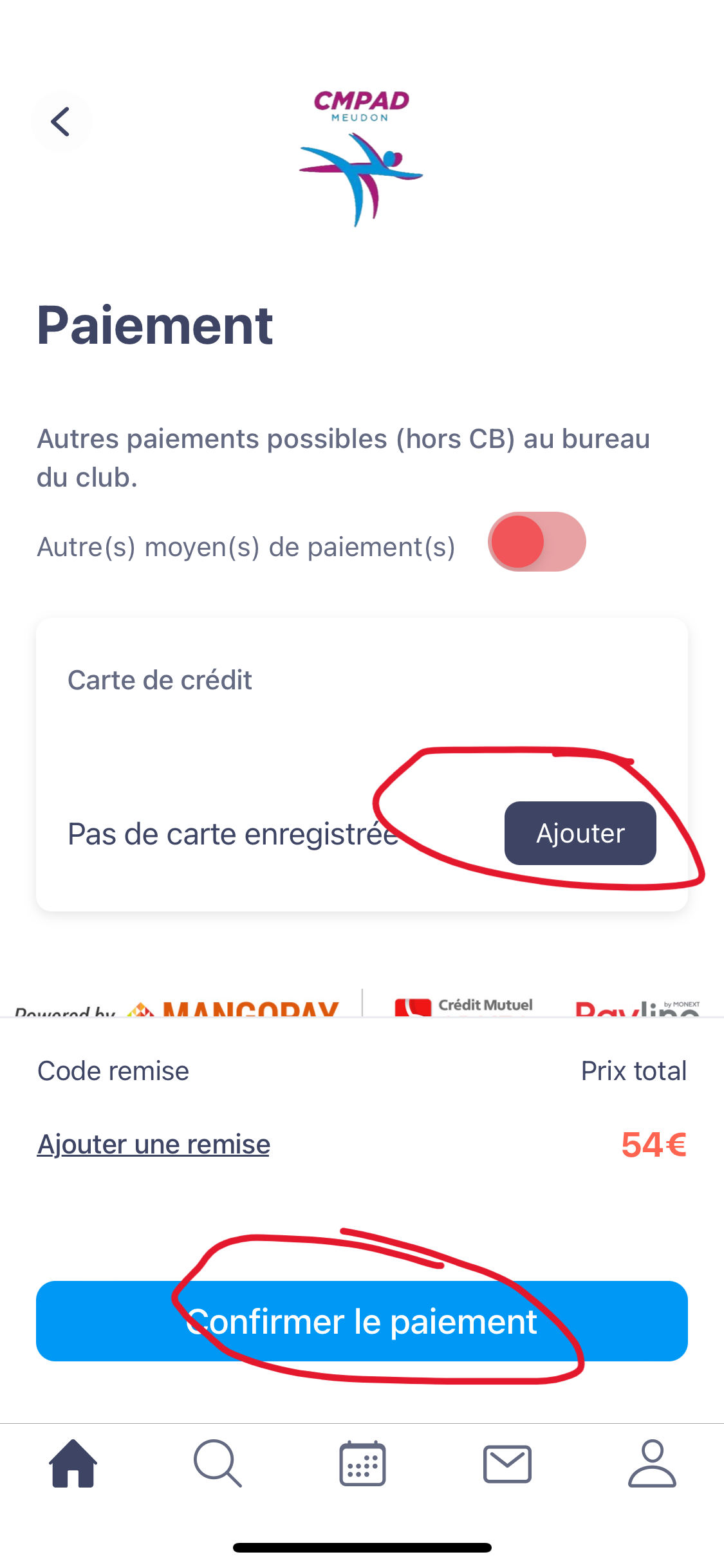724x1568 pixels.
Task: Switch to the home tab
Action: coord(73,1464)
